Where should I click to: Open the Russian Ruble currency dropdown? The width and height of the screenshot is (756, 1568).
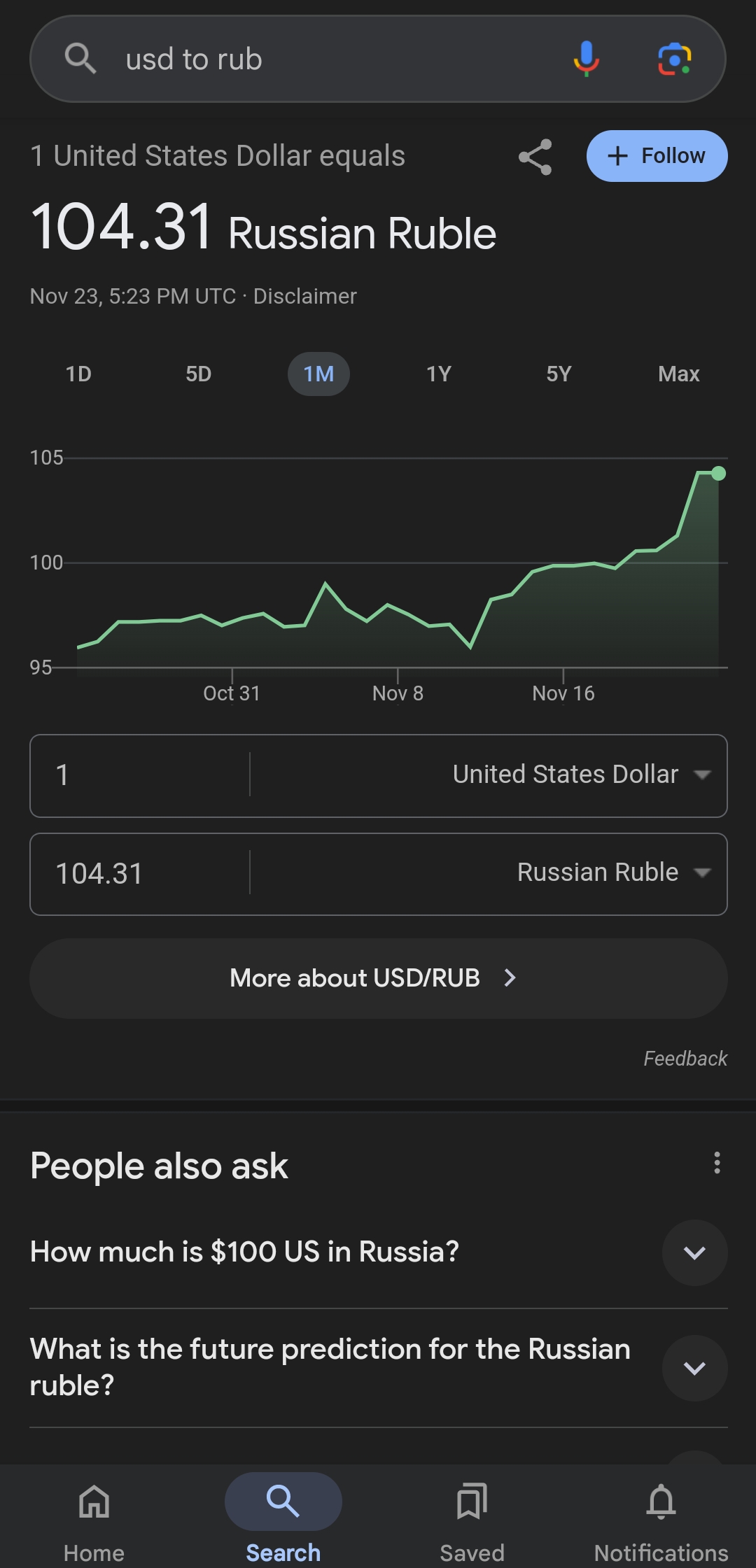[613, 873]
